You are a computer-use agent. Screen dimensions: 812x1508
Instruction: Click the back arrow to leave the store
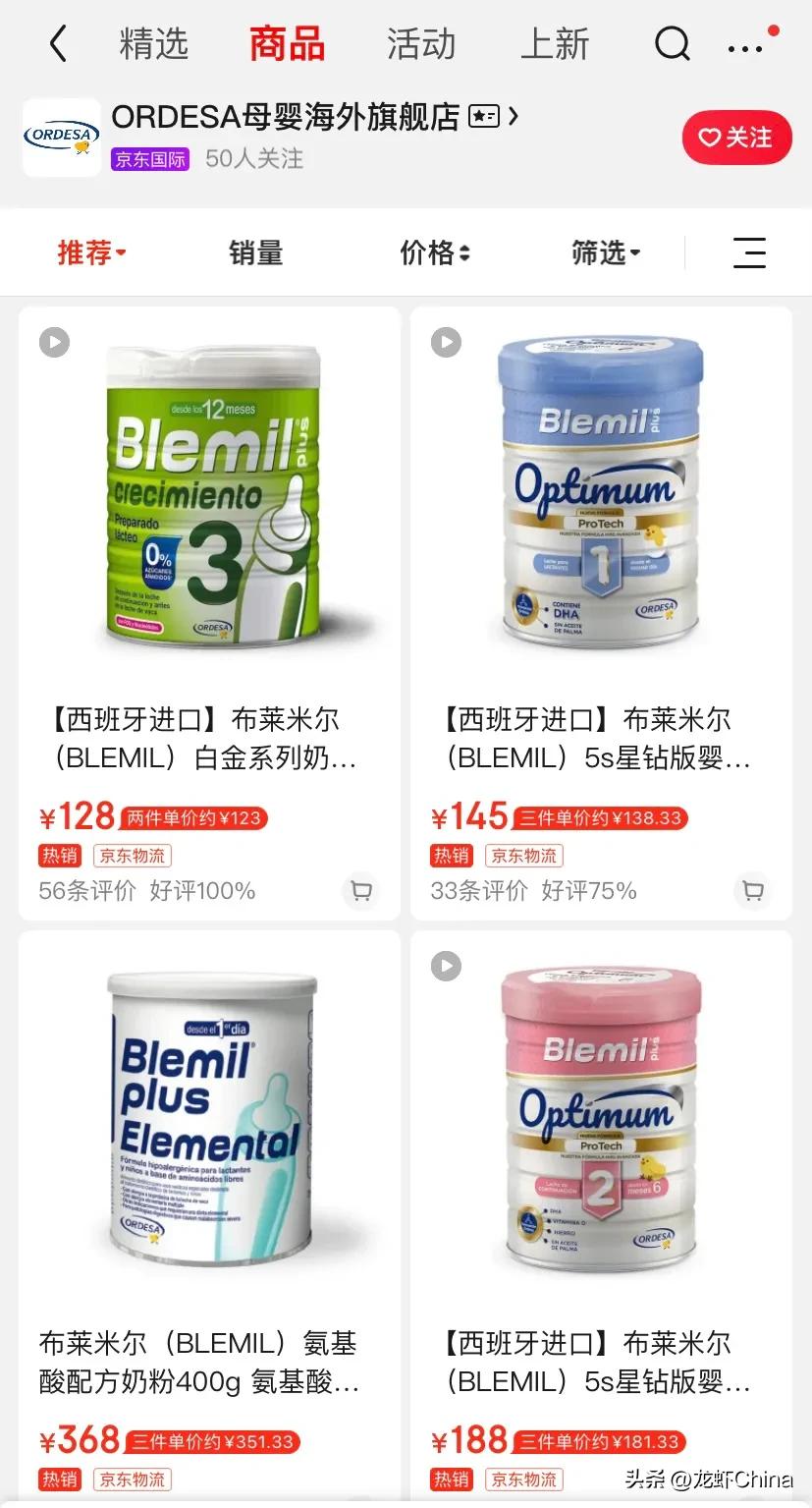click(56, 43)
